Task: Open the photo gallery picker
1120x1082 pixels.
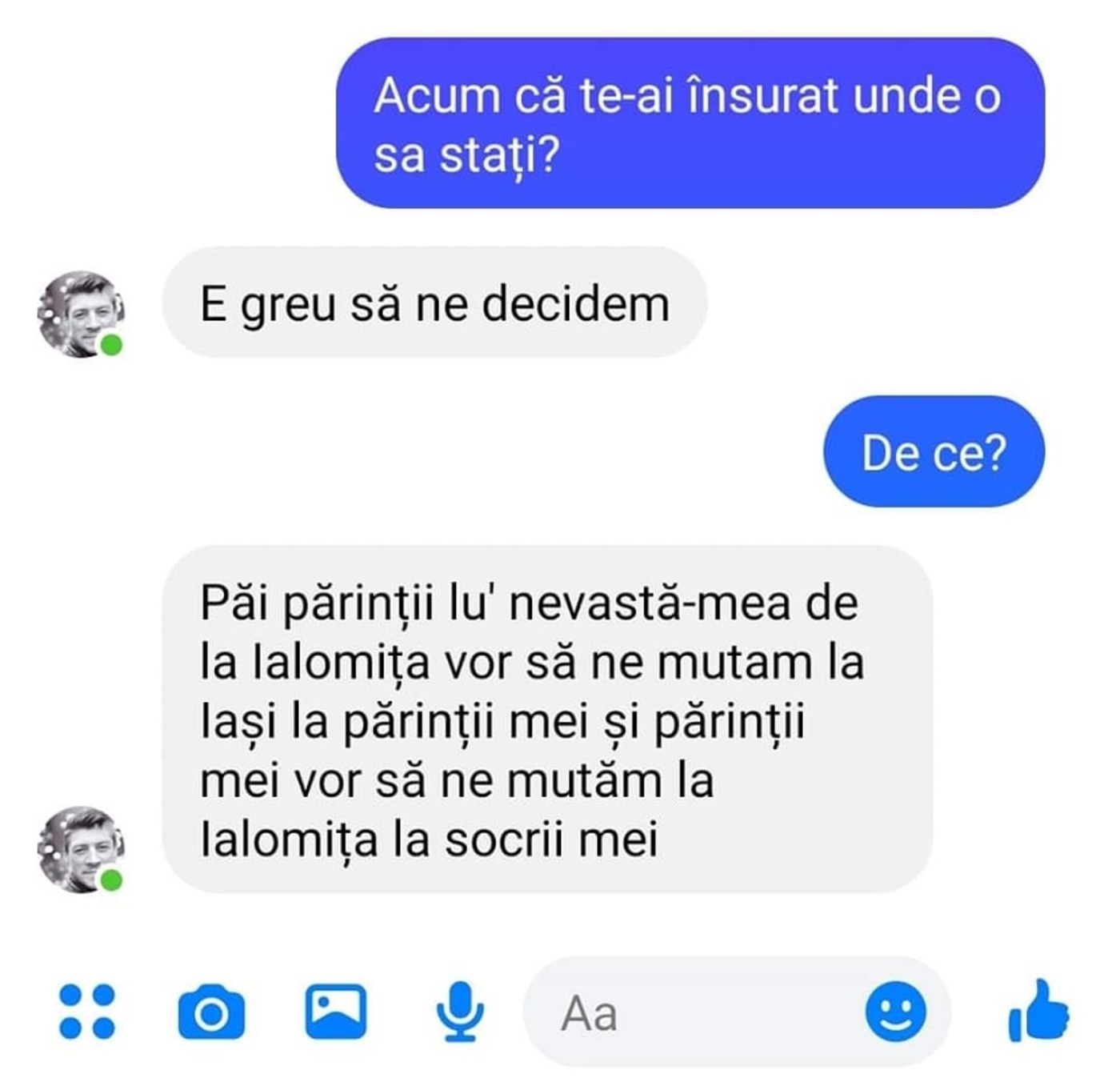Action: click(336, 1012)
